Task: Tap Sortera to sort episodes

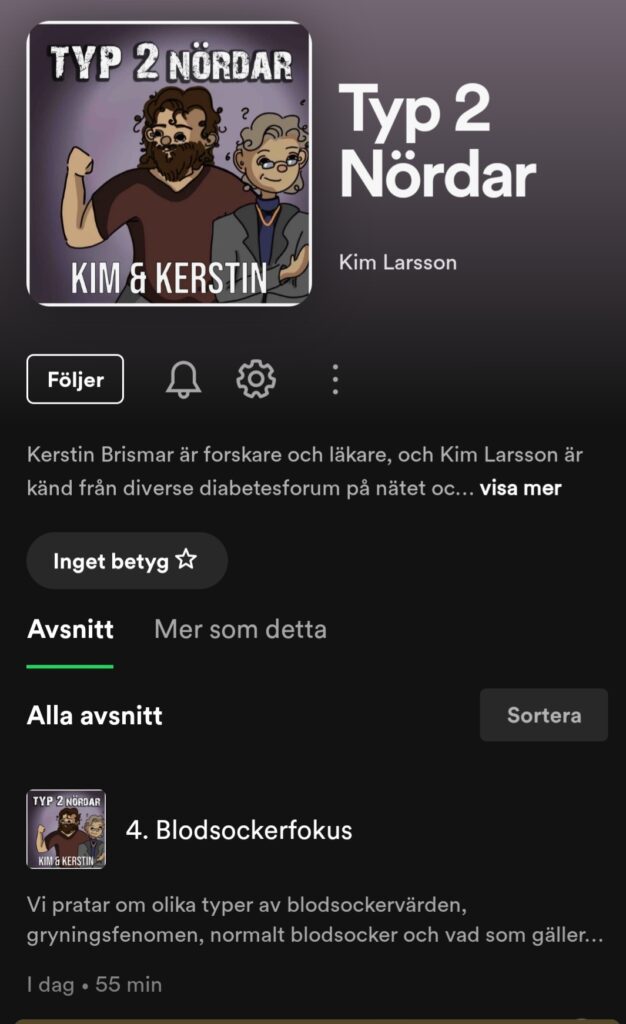Action: pyautogui.click(x=543, y=715)
